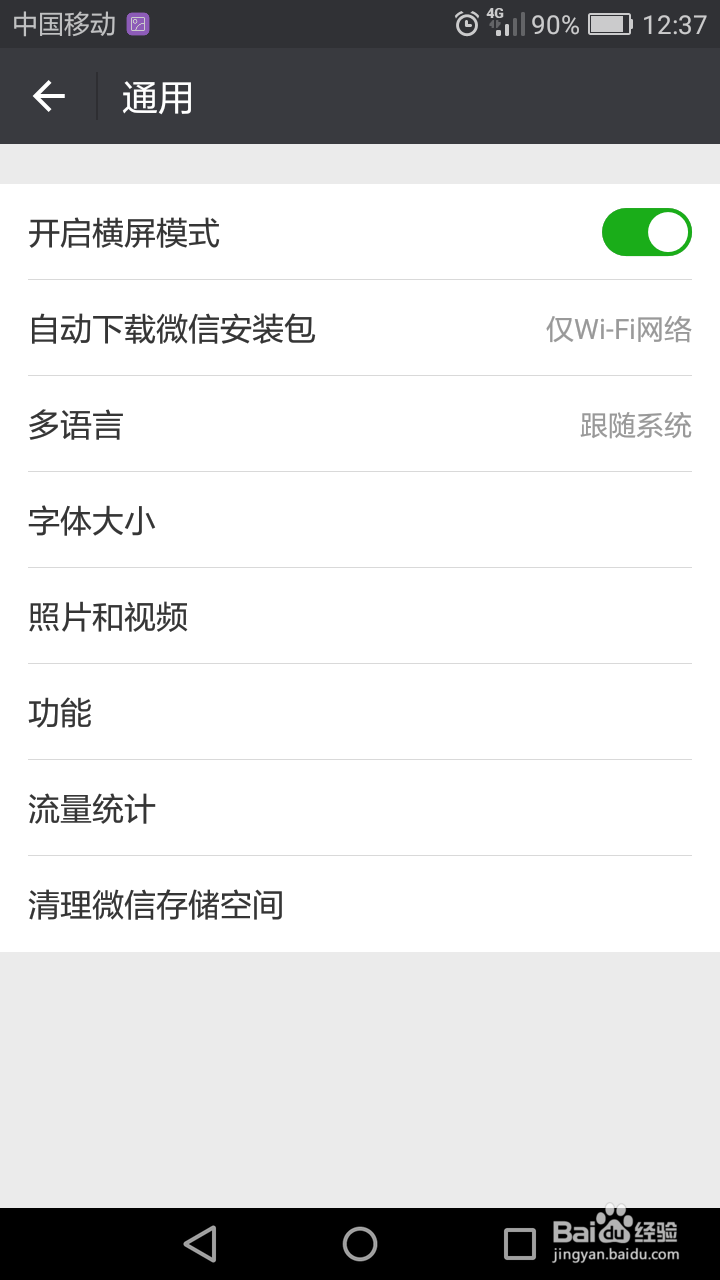
Task: Tap 清理微信存储空间 to clean storage
Action: pyautogui.click(x=360, y=905)
